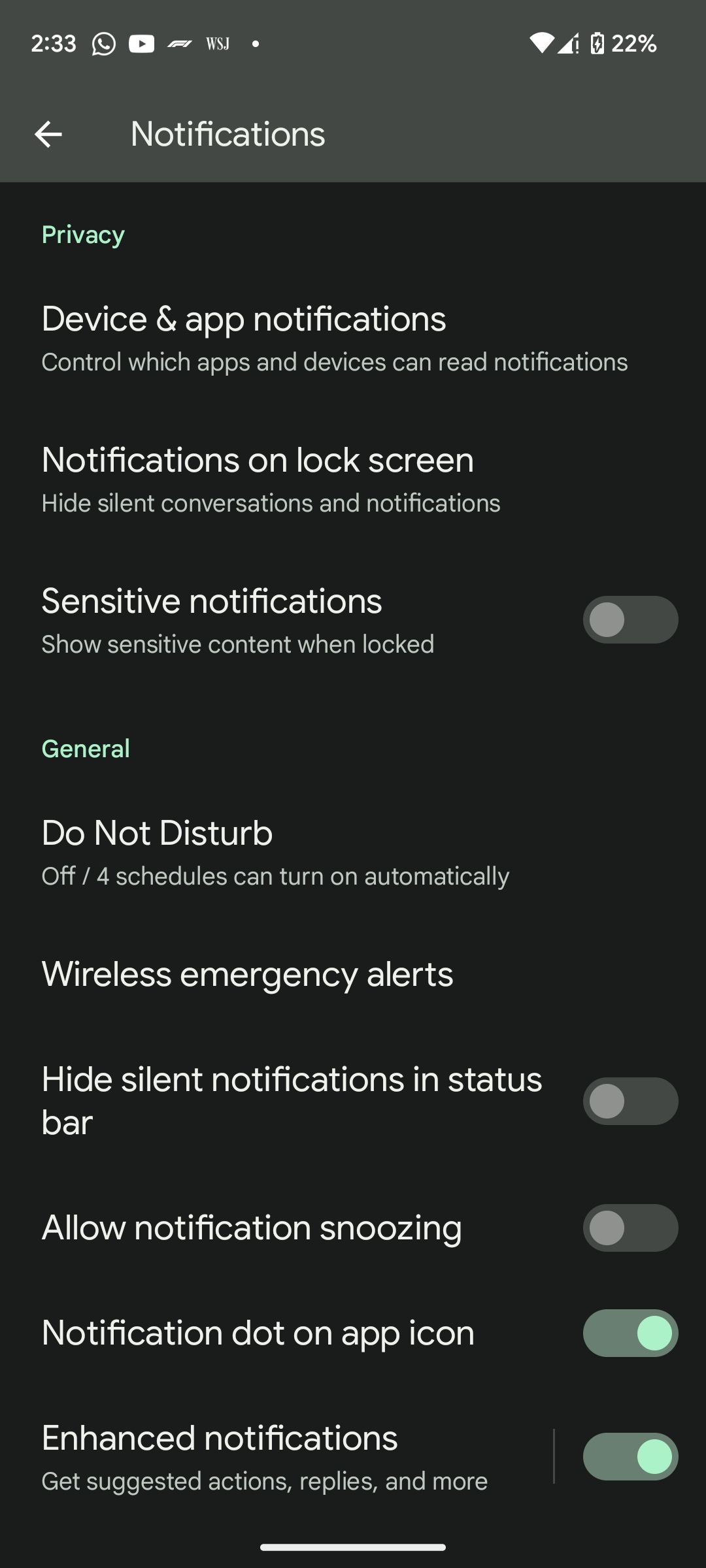This screenshot has width=706, height=1568.
Task: Click the back arrow icon
Action: pos(49,134)
